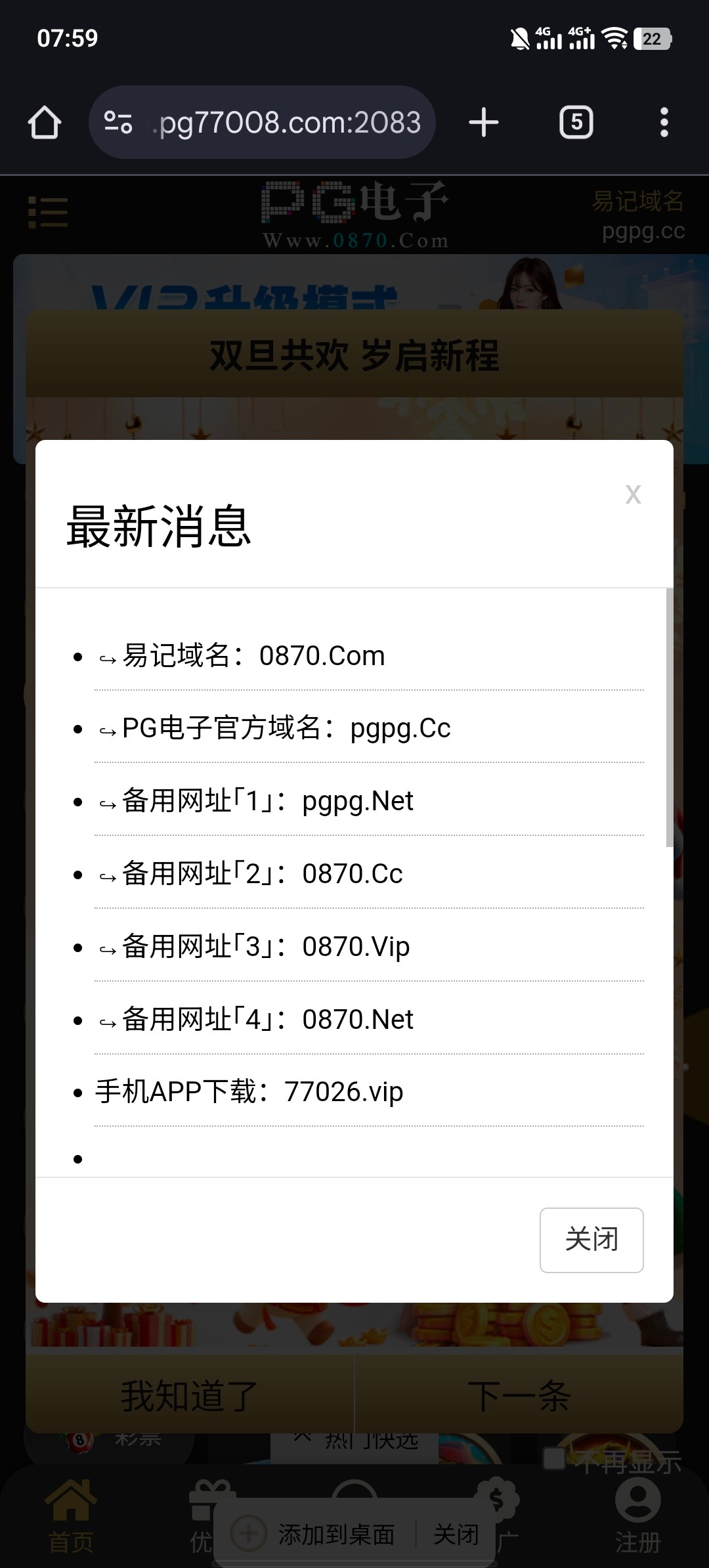709x1568 pixels.
Task: Dismiss the 最新消息 dialog with the X
Action: tap(633, 494)
